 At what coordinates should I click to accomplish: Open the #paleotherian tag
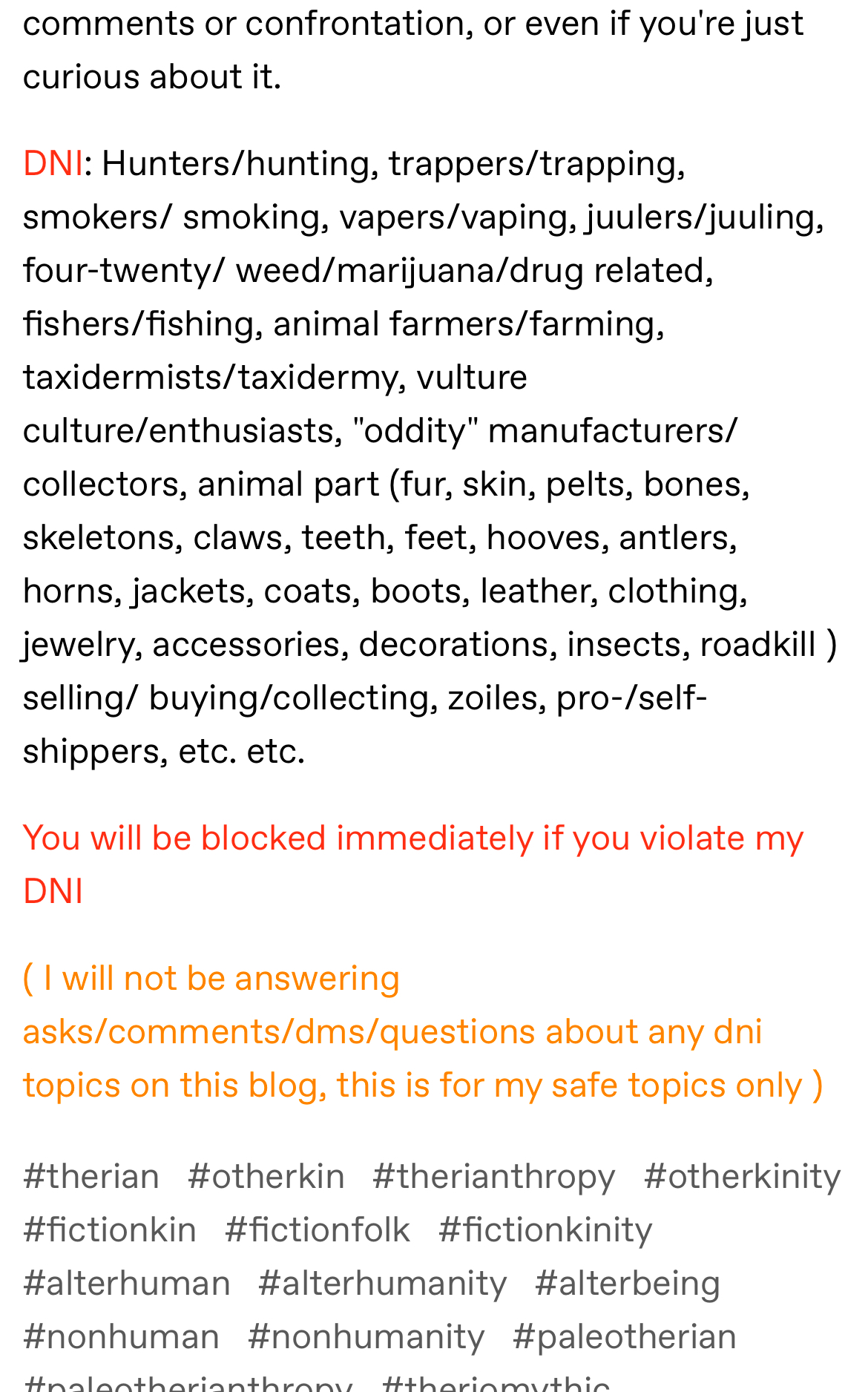pos(625,1337)
